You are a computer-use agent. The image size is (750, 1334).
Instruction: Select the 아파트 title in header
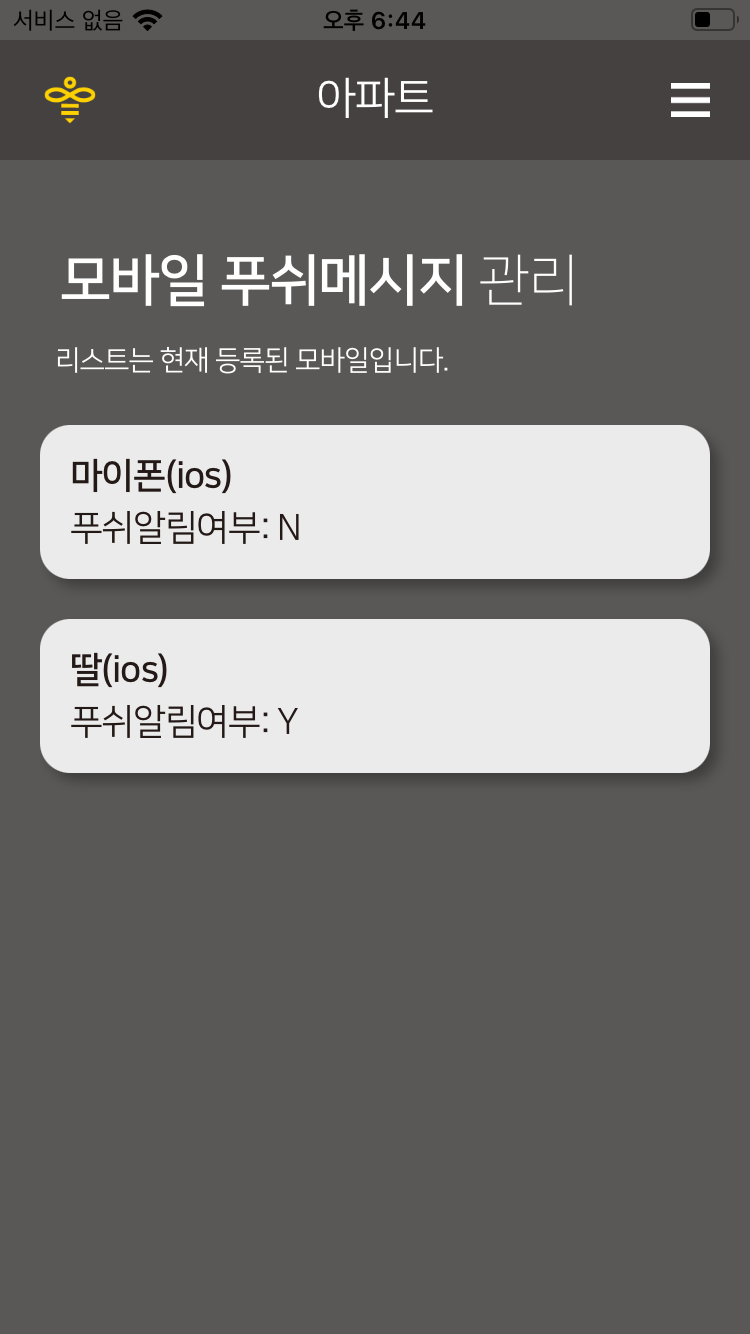tap(375, 97)
